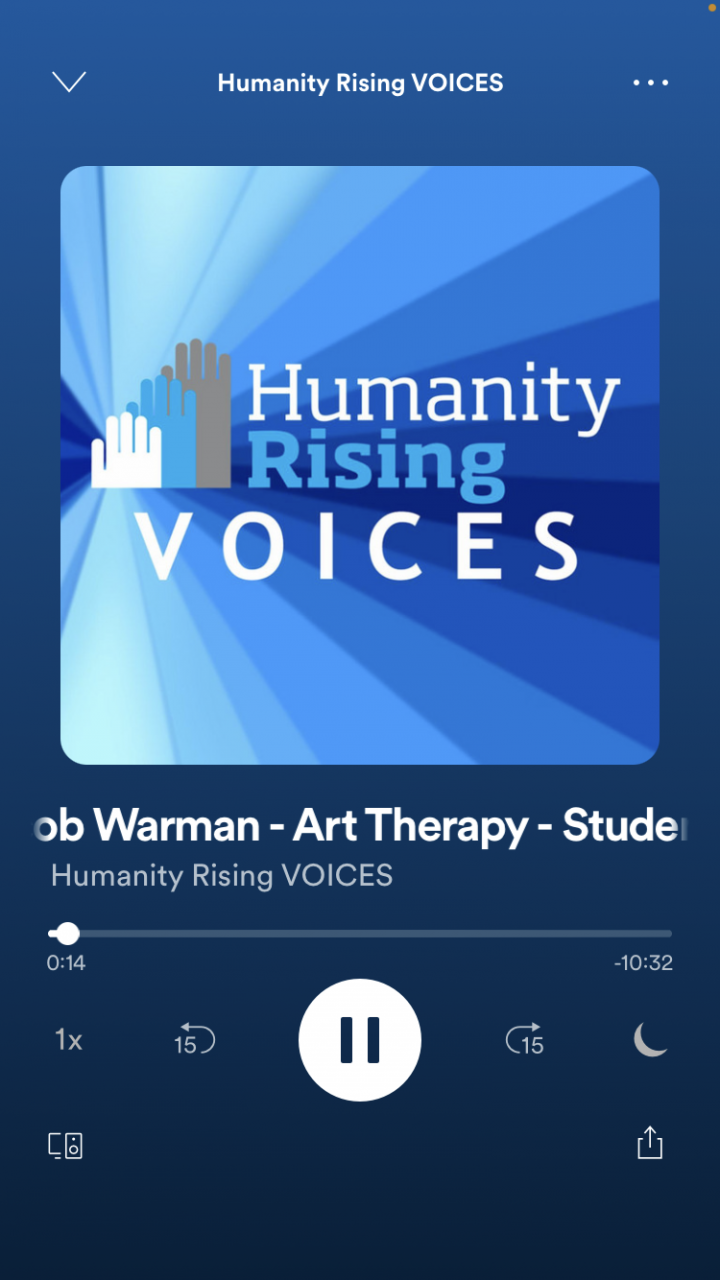Rewind 15 seconds
The height and width of the screenshot is (1280, 720).
(193, 1040)
